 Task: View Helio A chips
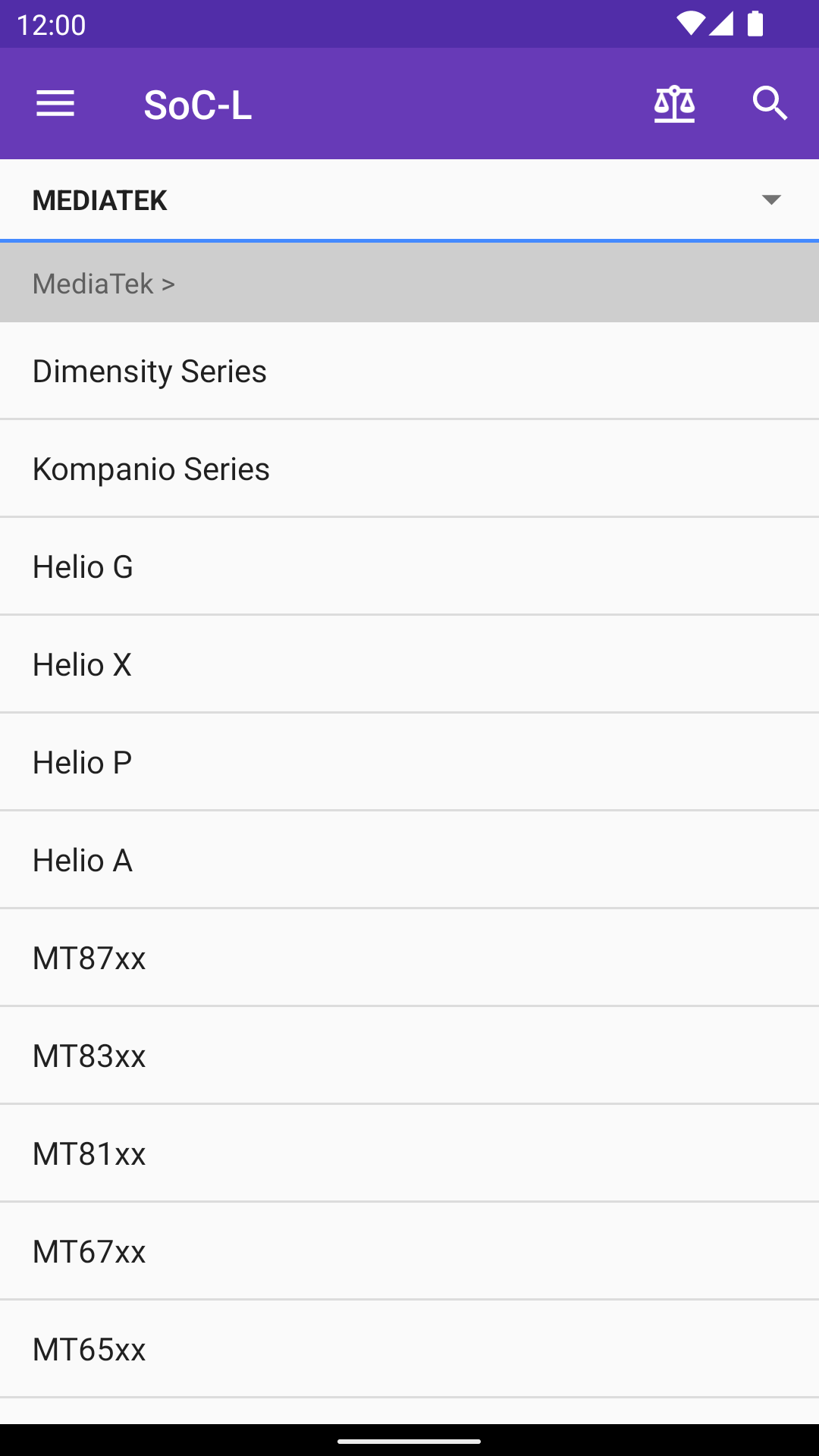pyautogui.click(x=409, y=860)
